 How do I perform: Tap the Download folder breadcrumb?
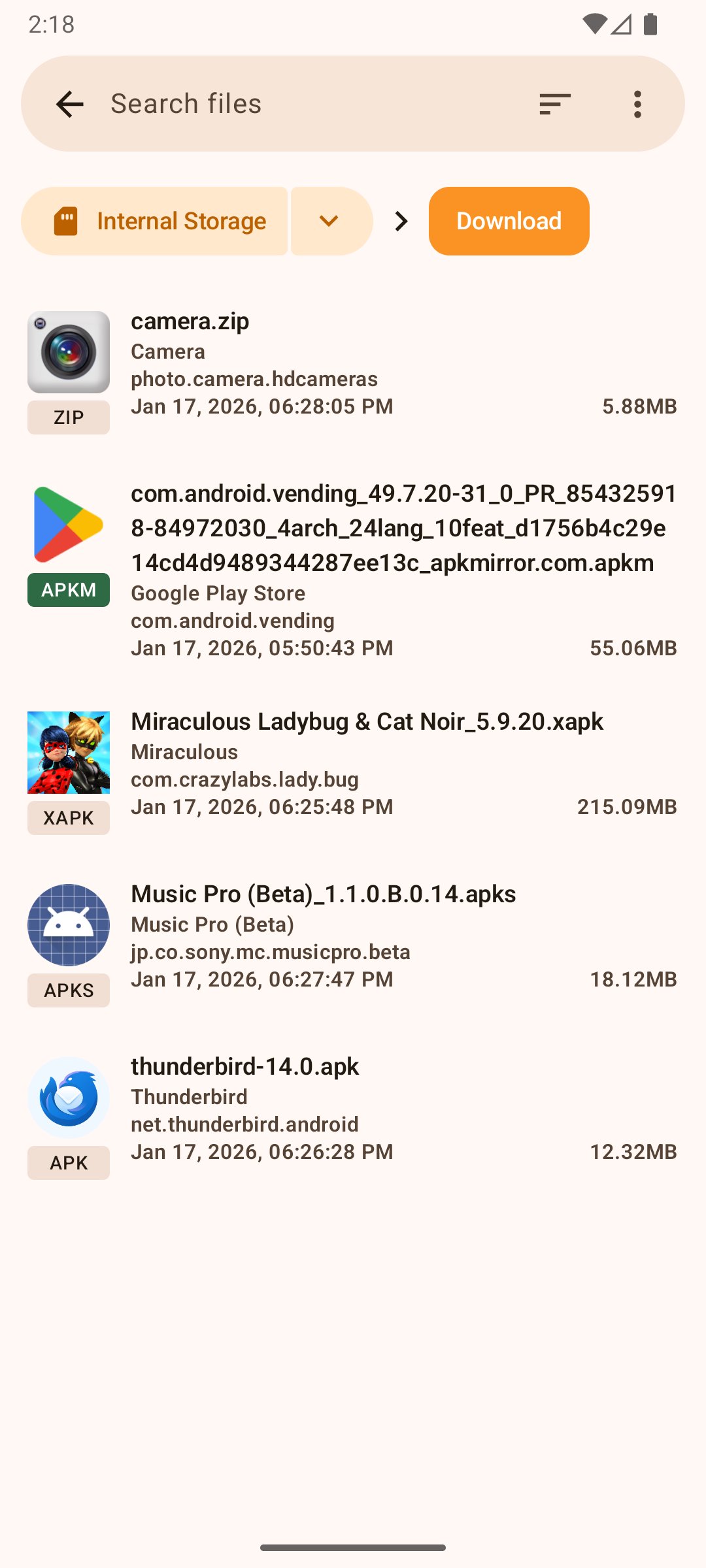point(509,221)
